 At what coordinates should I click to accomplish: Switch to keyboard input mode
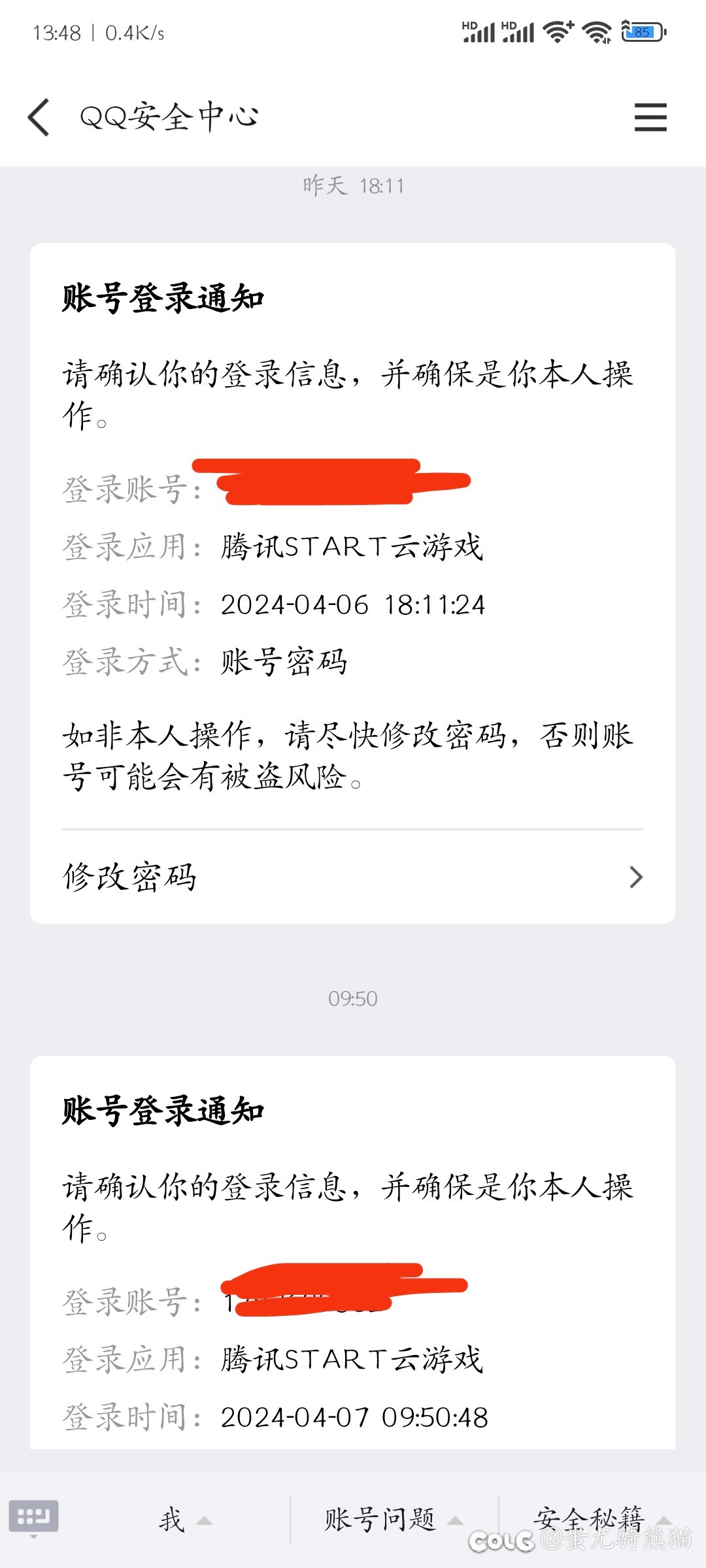point(34,1518)
